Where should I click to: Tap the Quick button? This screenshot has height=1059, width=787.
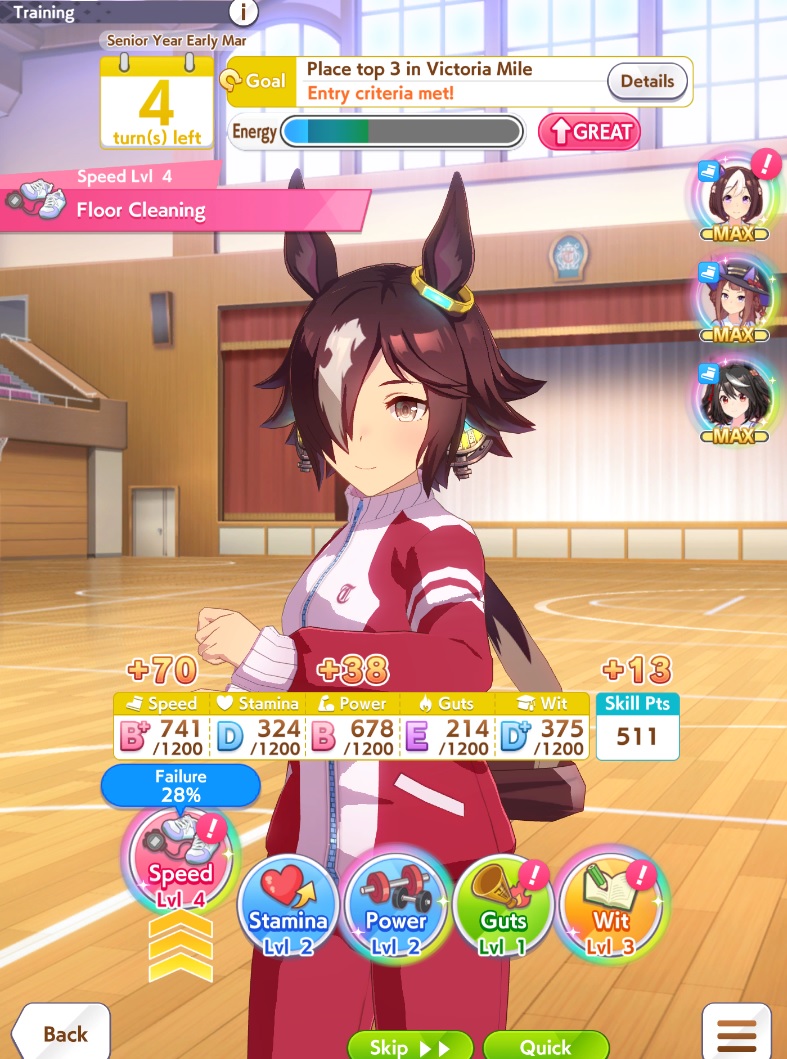click(x=546, y=1046)
